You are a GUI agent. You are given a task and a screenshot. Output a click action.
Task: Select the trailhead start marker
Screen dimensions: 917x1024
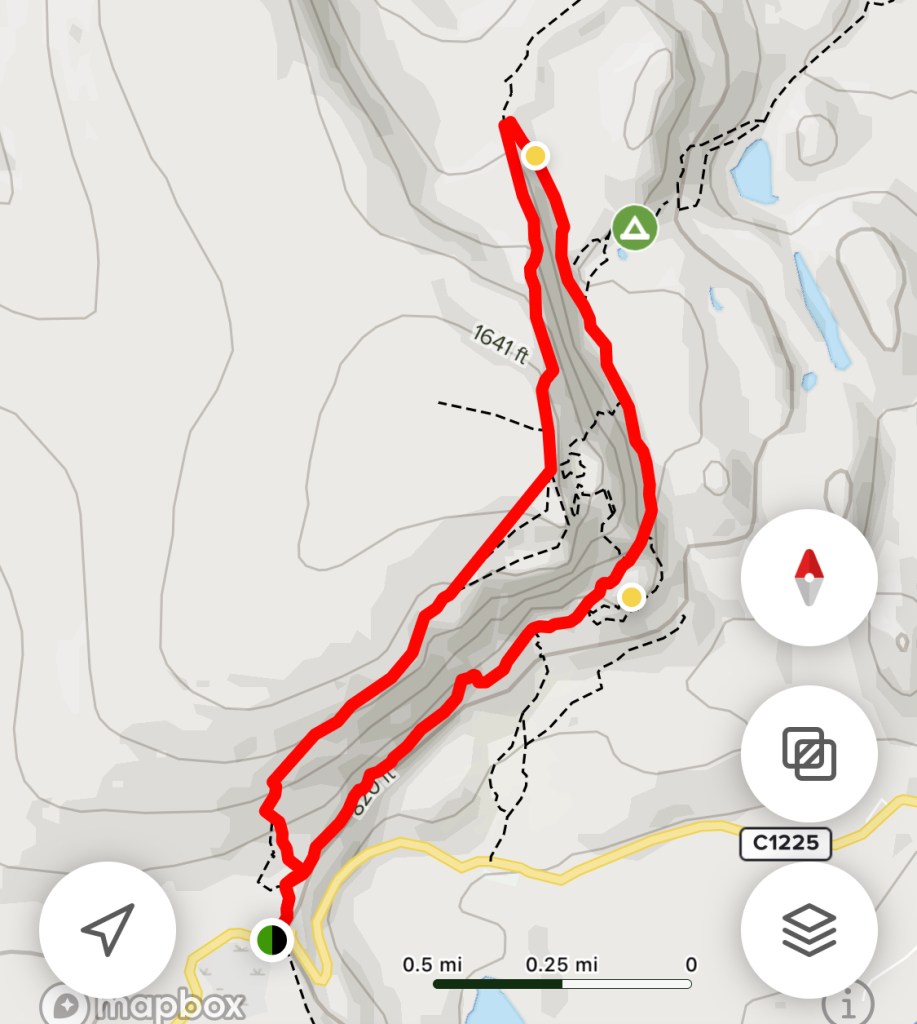click(x=271, y=940)
